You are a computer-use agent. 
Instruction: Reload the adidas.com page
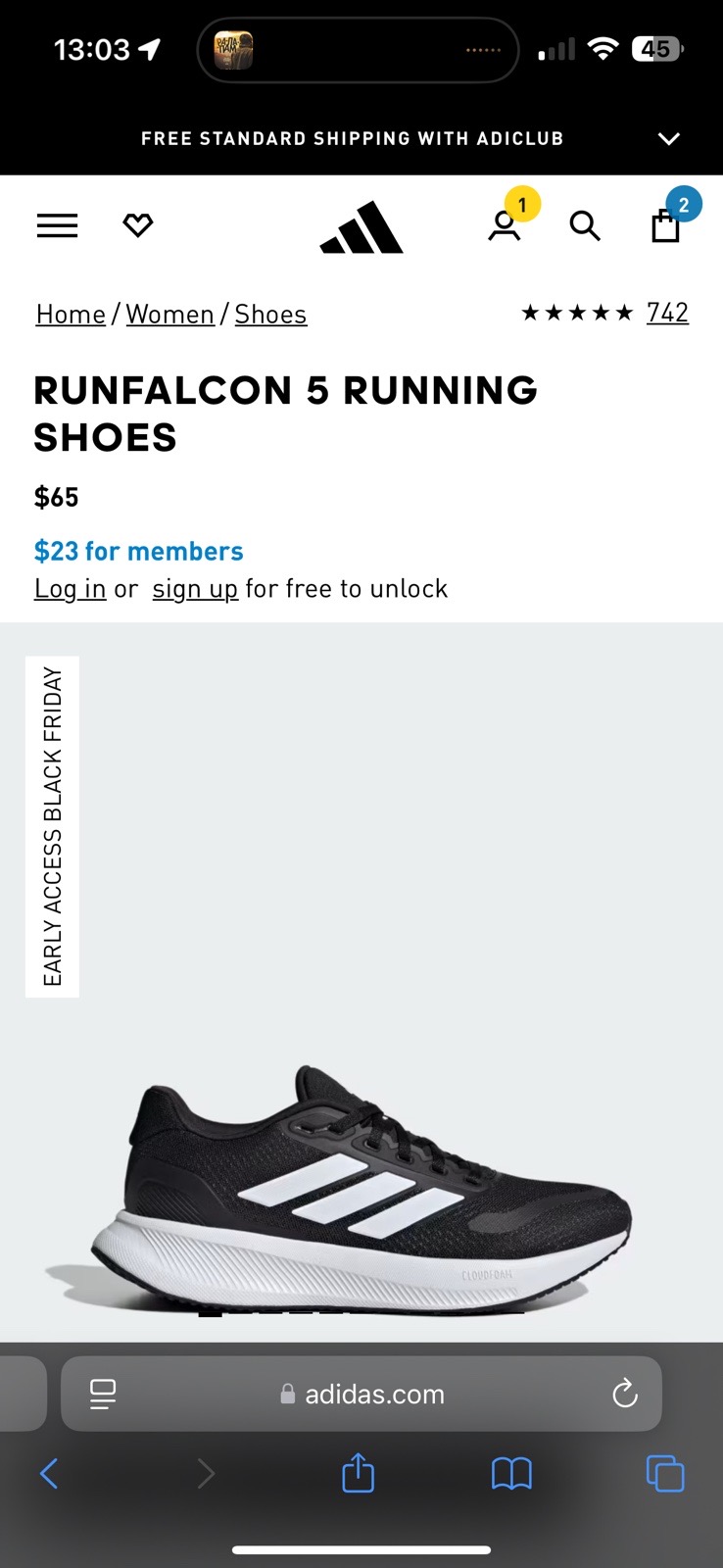pos(625,1394)
